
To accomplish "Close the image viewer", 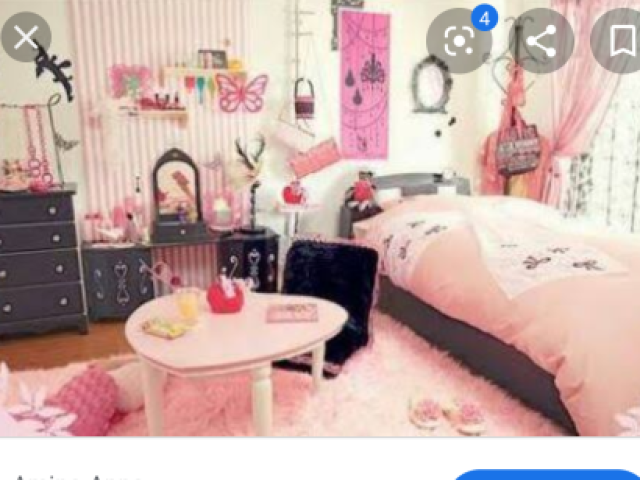I will pyautogui.click(x=26, y=38).
